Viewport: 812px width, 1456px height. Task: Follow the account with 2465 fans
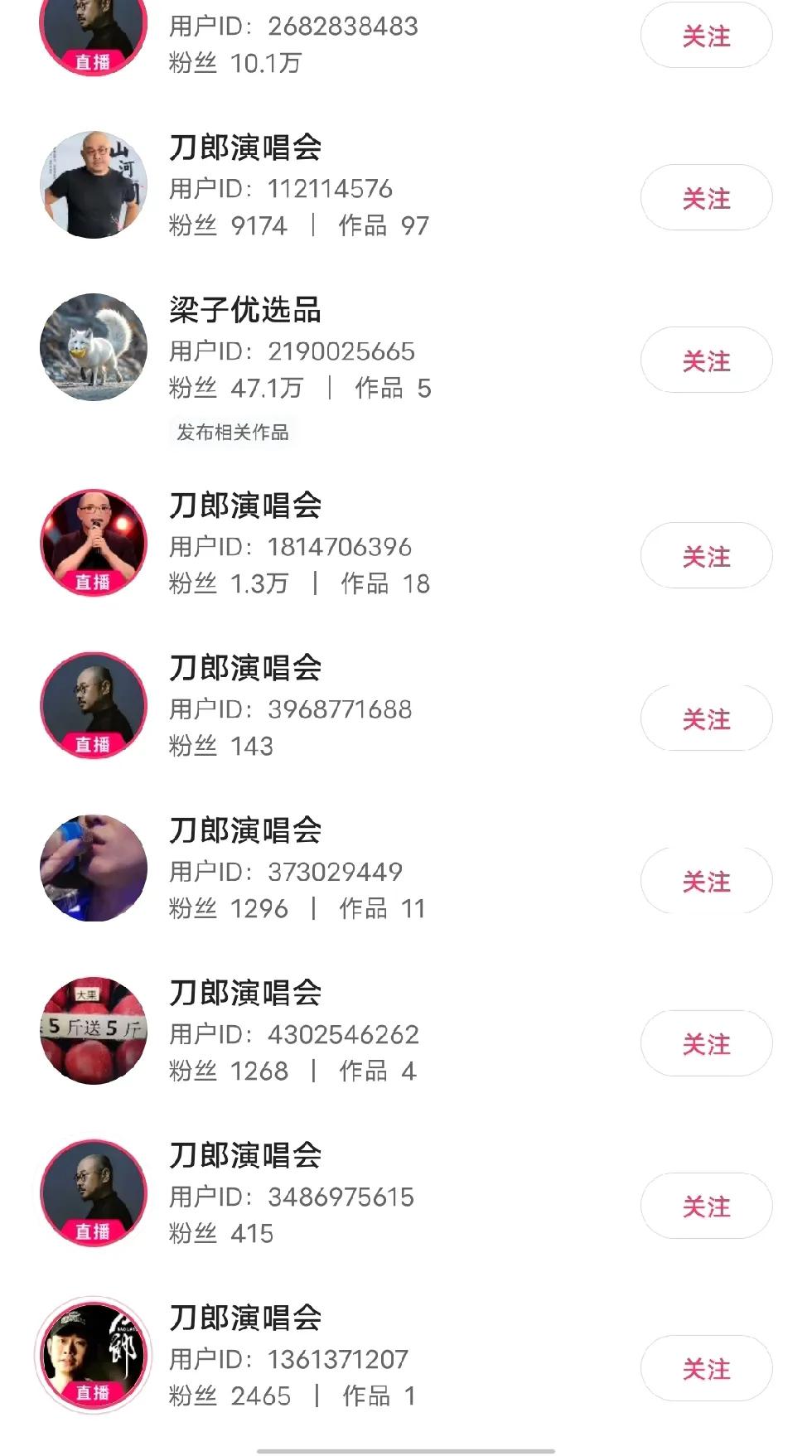pos(705,1368)
